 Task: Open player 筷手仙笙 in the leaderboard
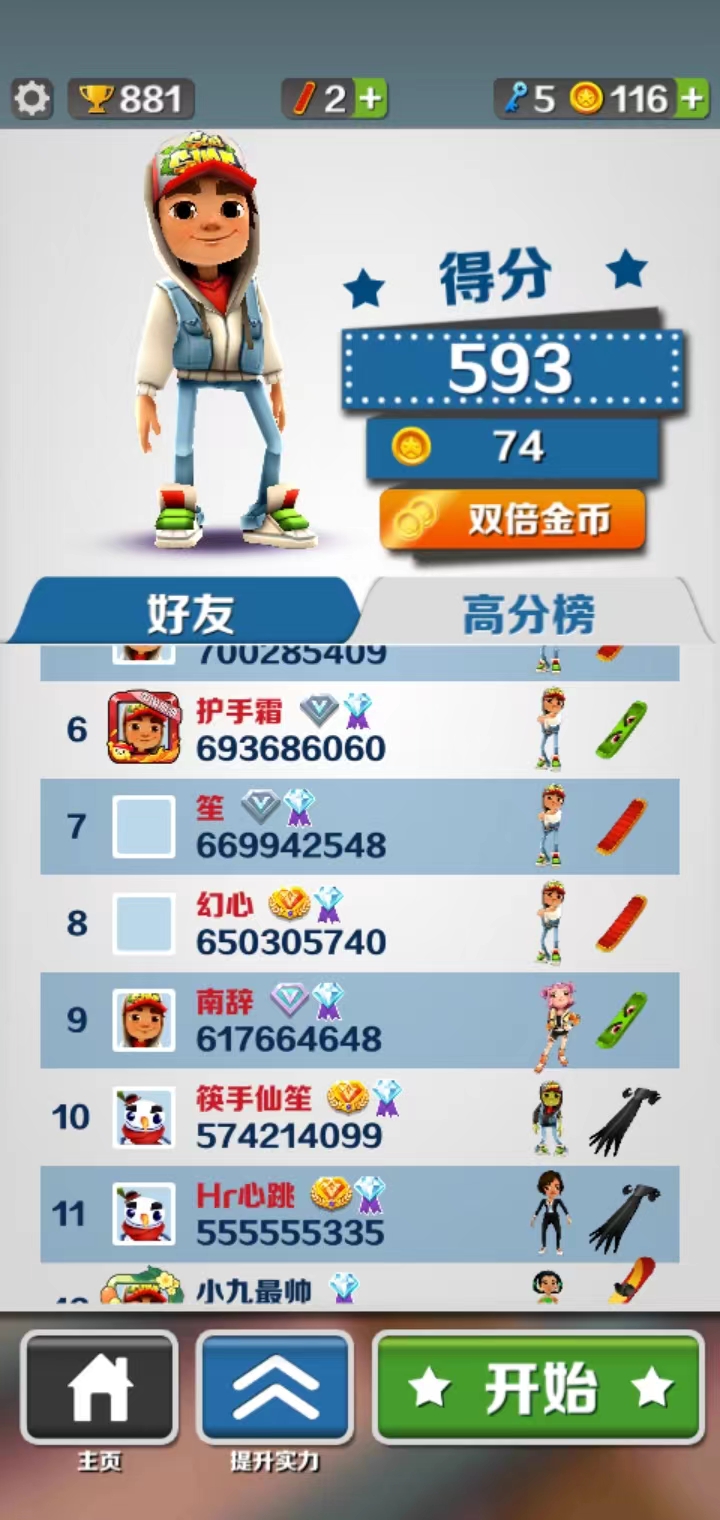point(360,1117)
